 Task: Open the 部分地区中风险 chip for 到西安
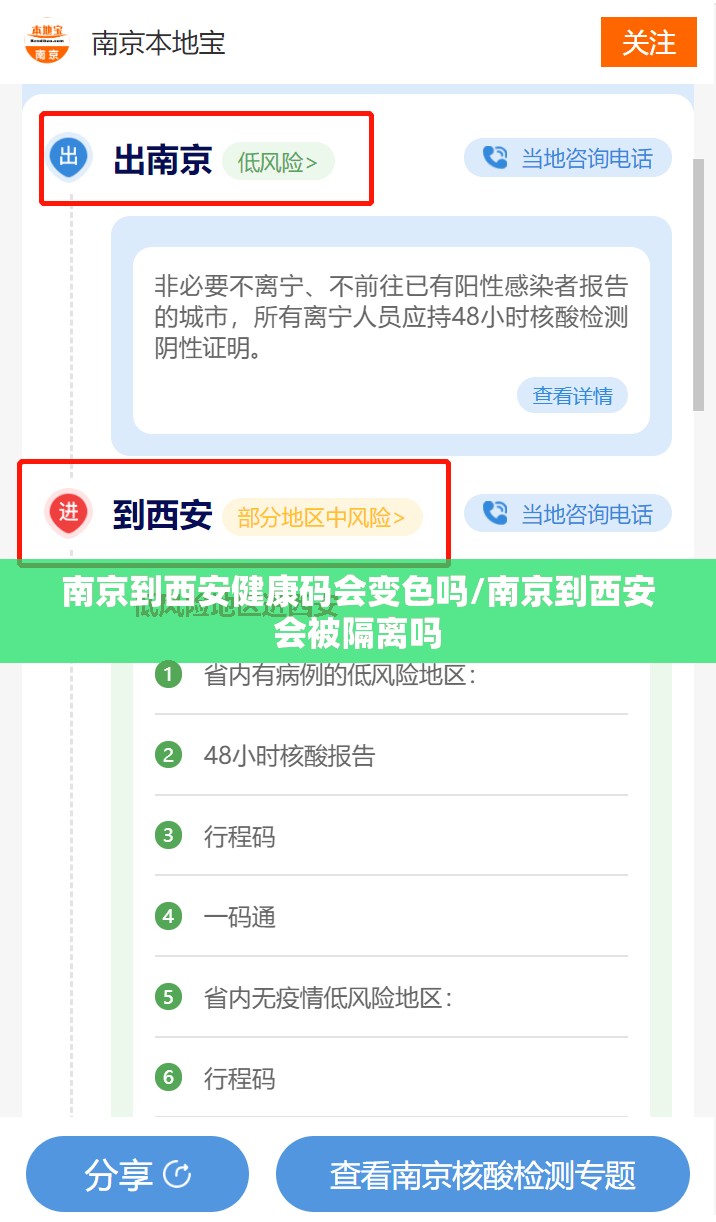pyautogui.click(x=322, y=517)
